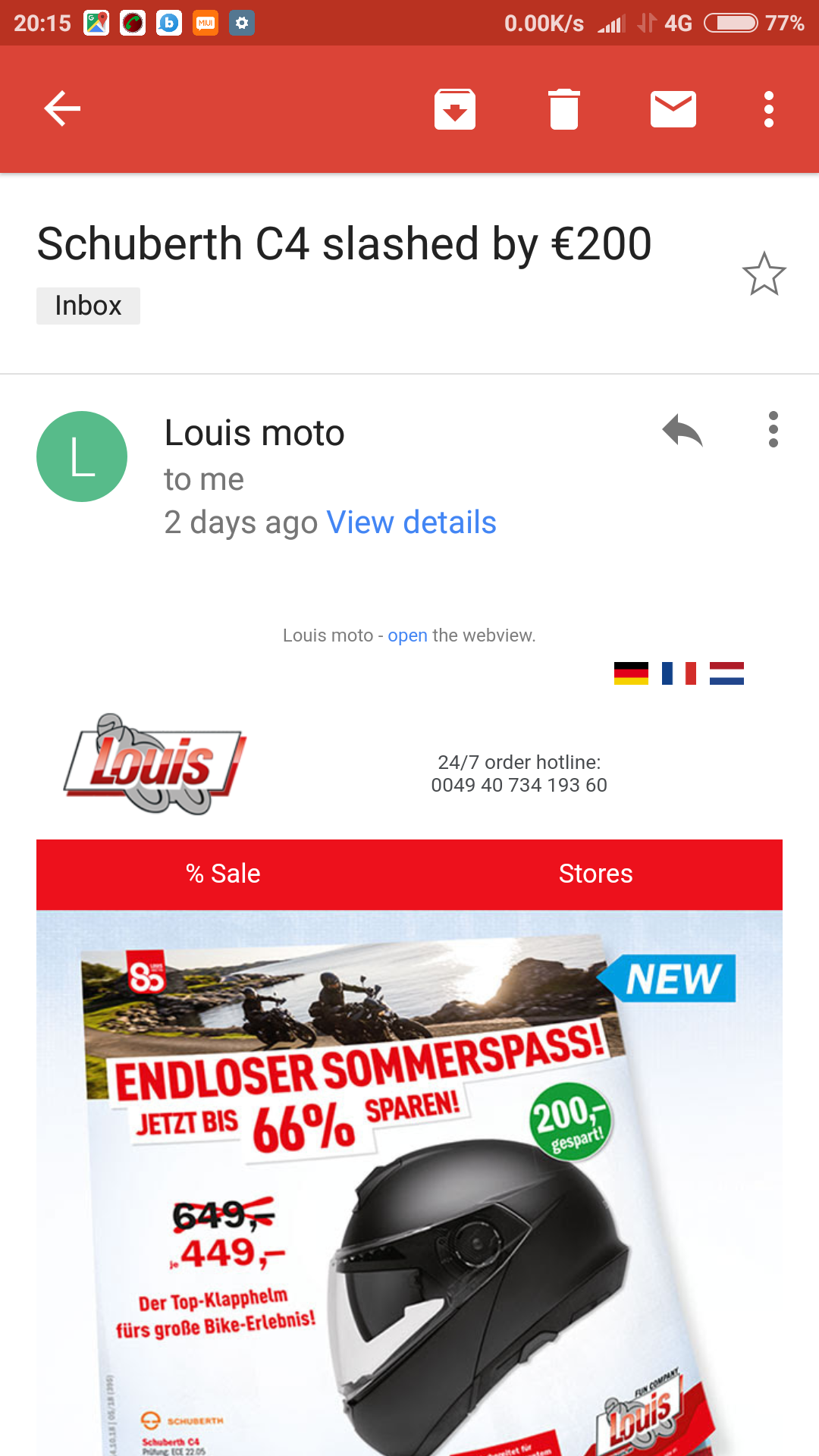Image resolution: width=819 pixels, height=1456 pixels.
Task: Open the Stores section
Action: (x=595, y=874)
